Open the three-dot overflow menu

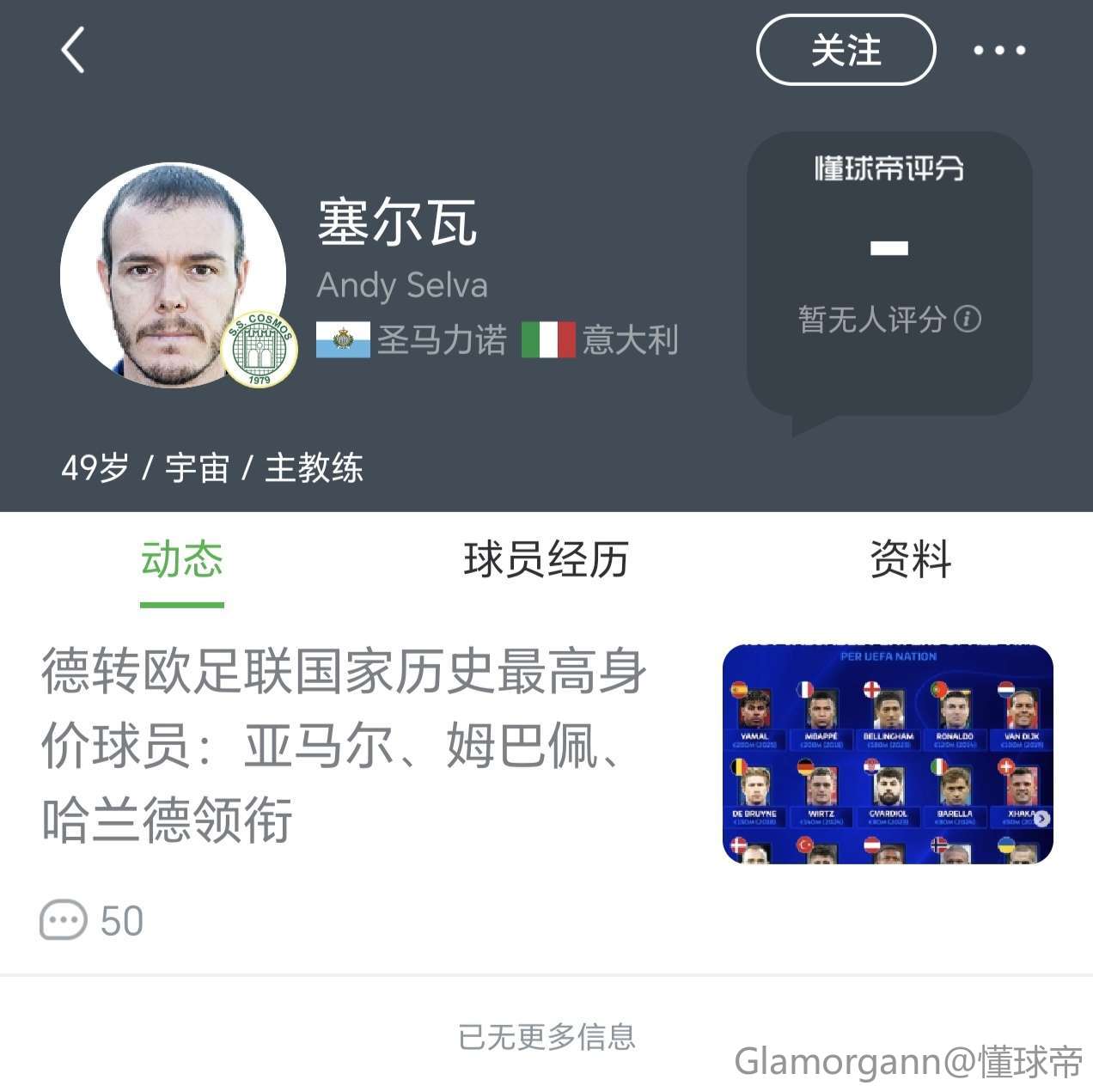(998, 51)
